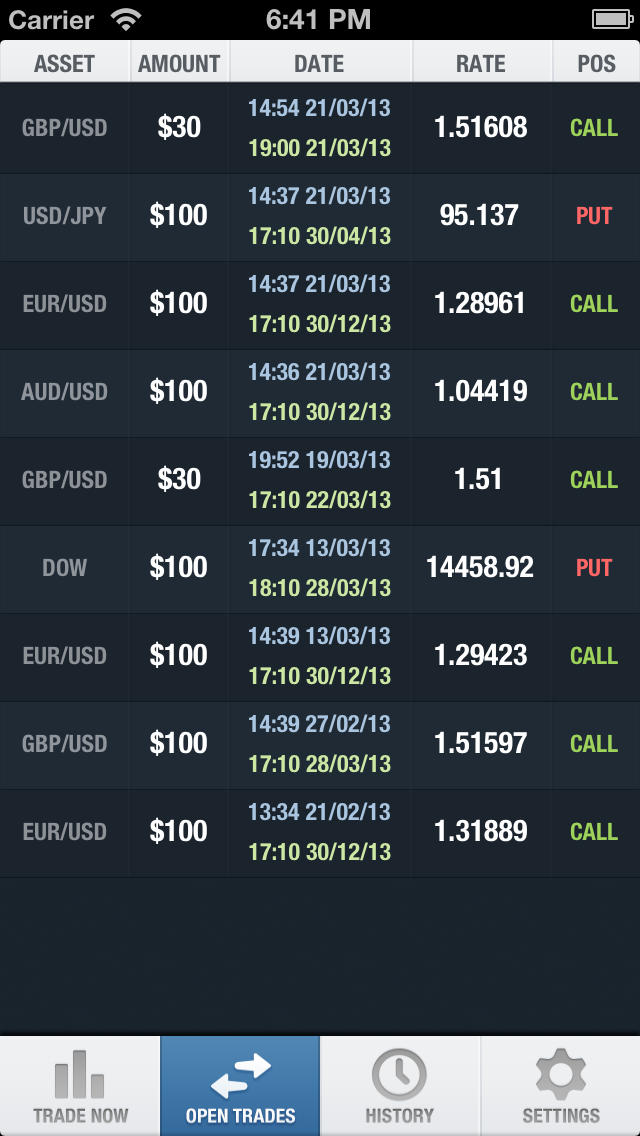Open the EUR/USD trade at rate 1.29423
640x1136 pixels.
[320, 656]
